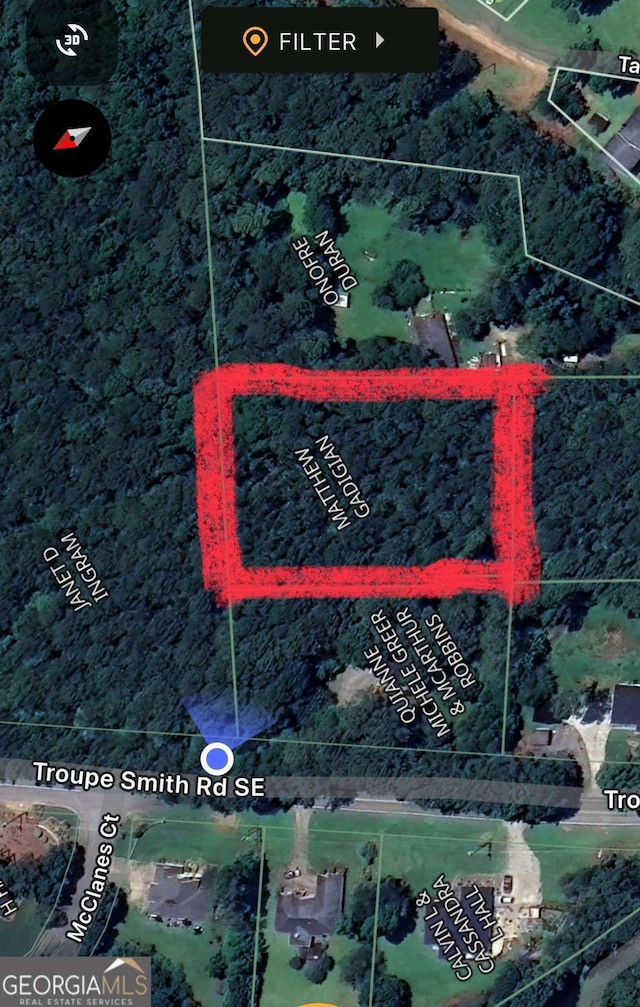Open the FILTER options

318,42
